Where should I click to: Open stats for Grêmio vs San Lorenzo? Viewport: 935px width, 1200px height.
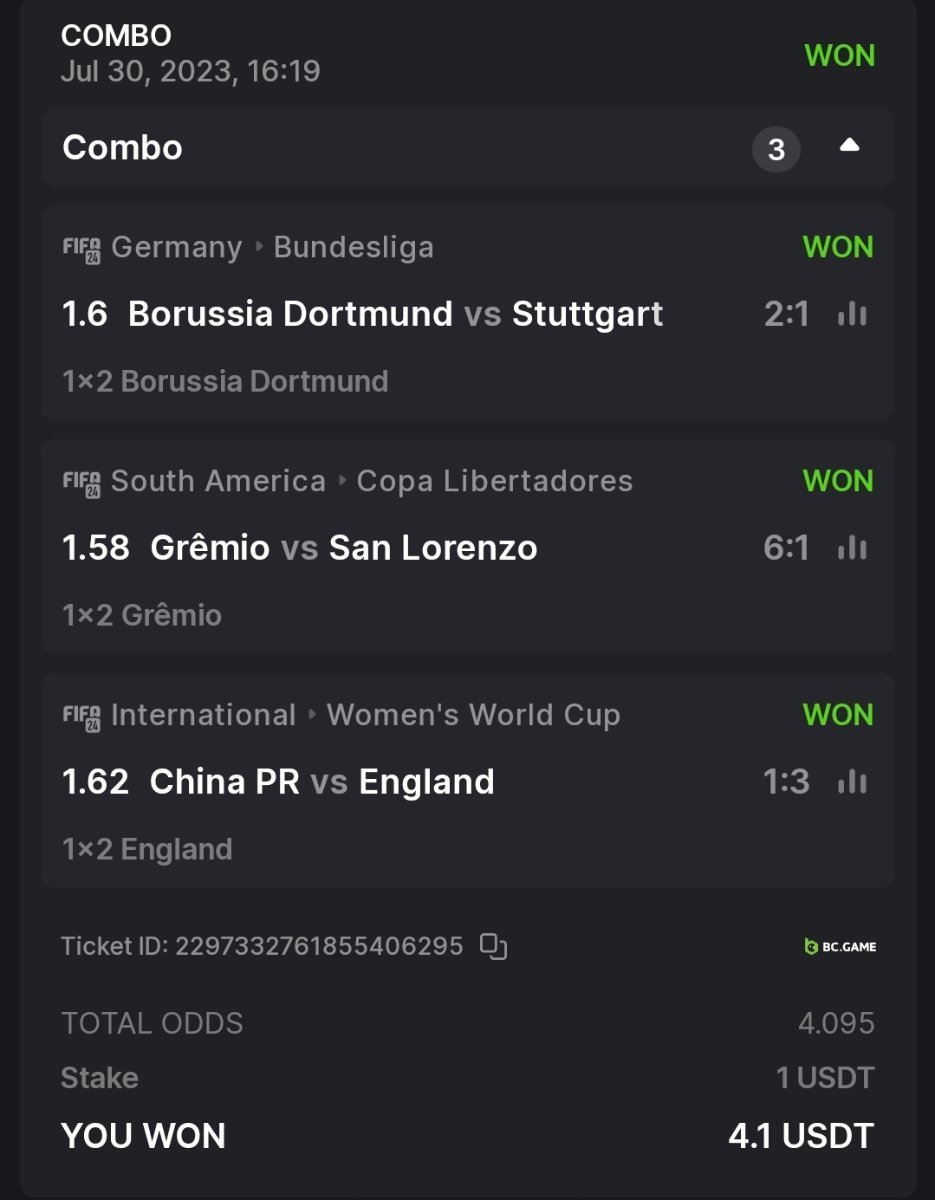point(852,548)
